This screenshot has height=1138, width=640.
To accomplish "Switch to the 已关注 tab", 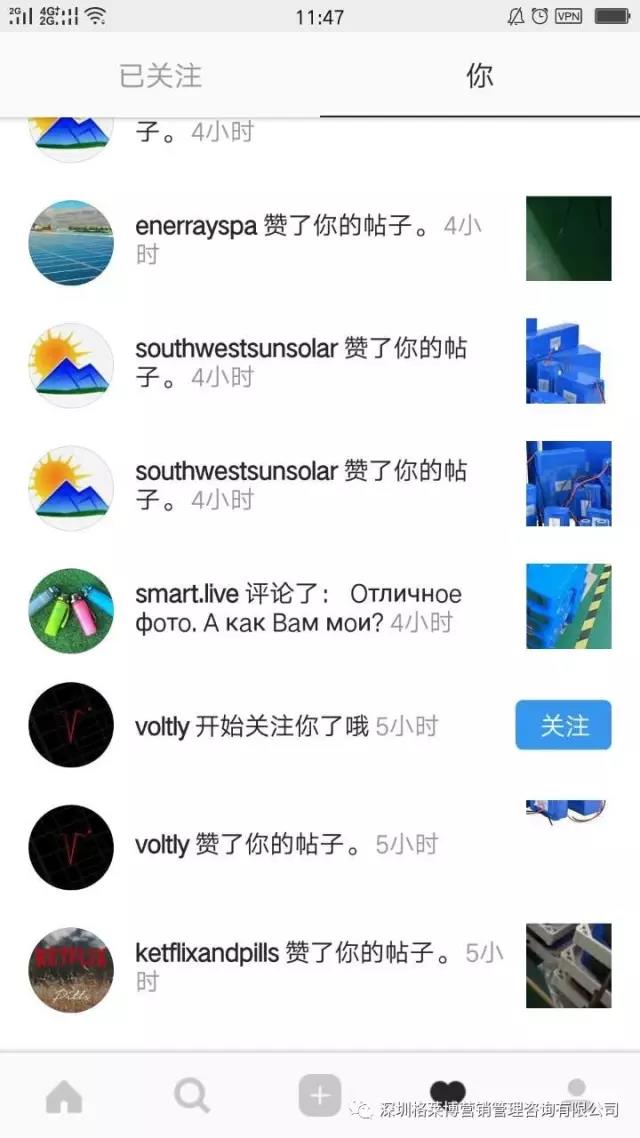I will 160,76.
